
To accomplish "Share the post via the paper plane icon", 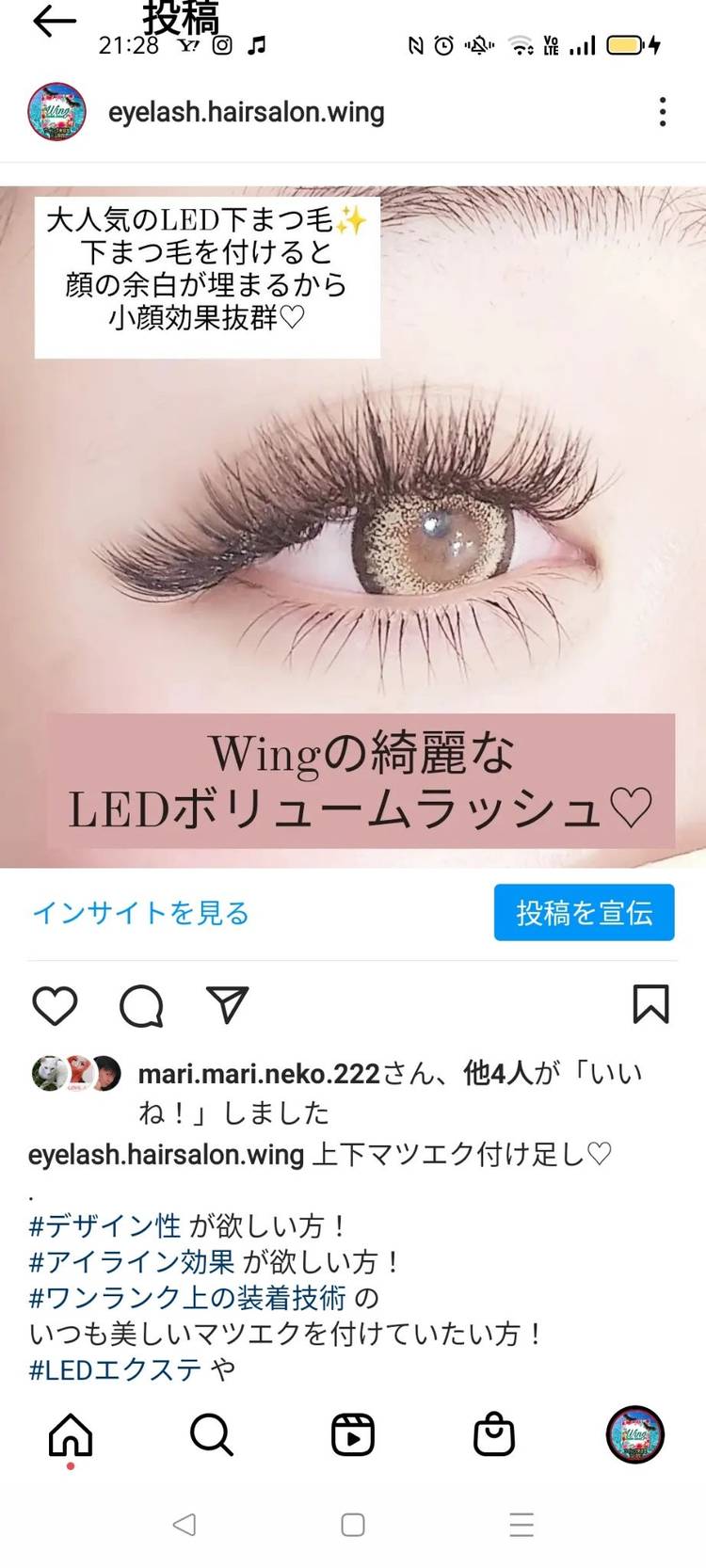I will [x=227, y=1005].
